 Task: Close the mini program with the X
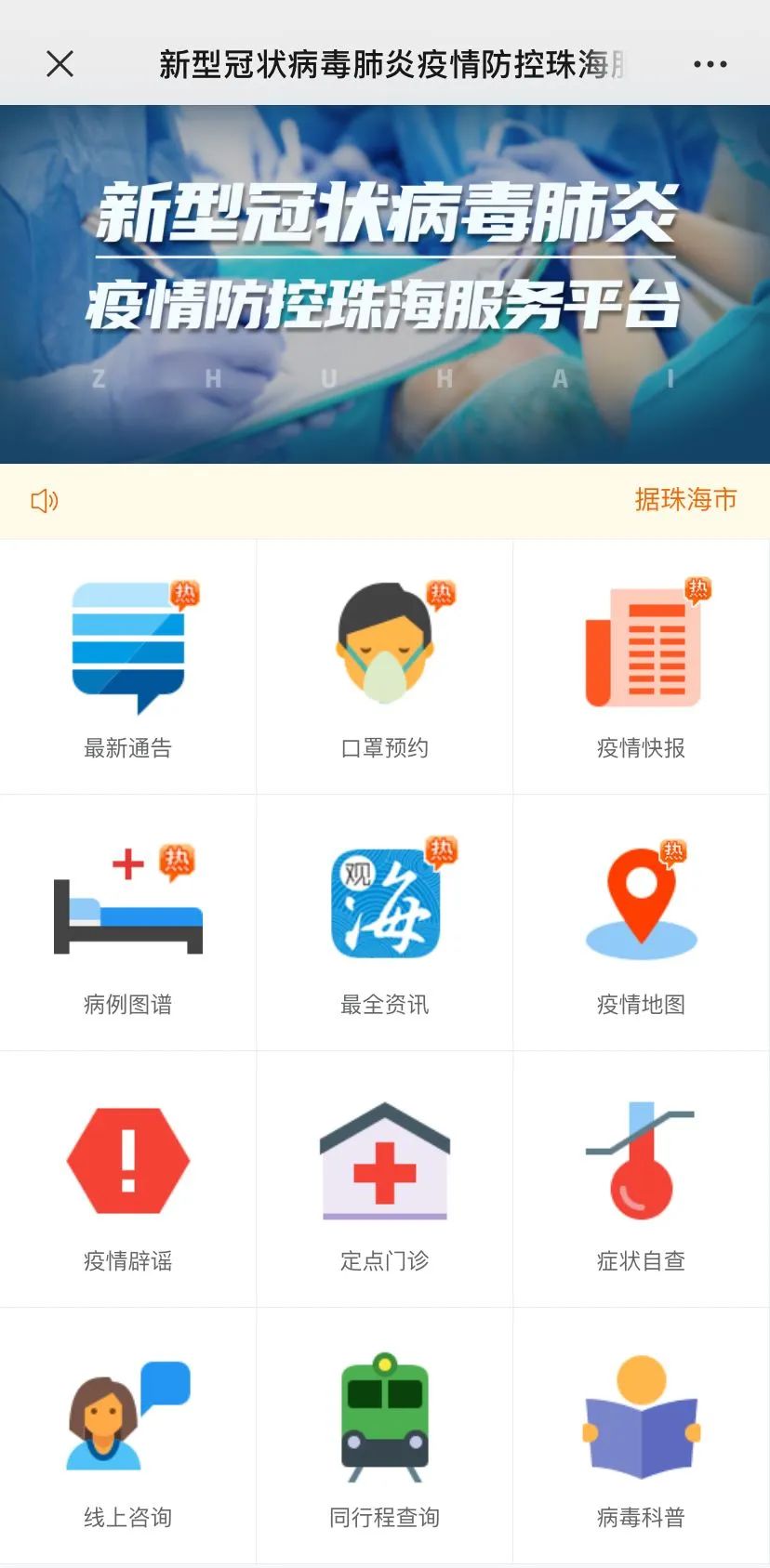click(x=60, y=63)
